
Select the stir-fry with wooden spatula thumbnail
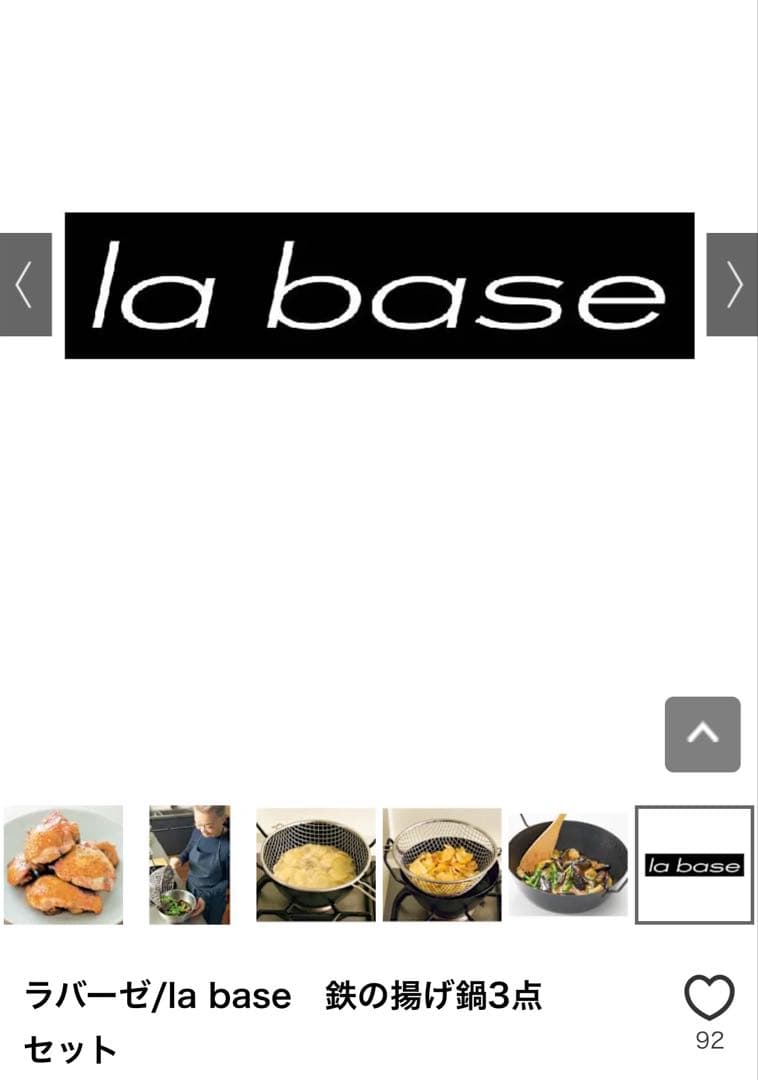(x=568, y=864)
